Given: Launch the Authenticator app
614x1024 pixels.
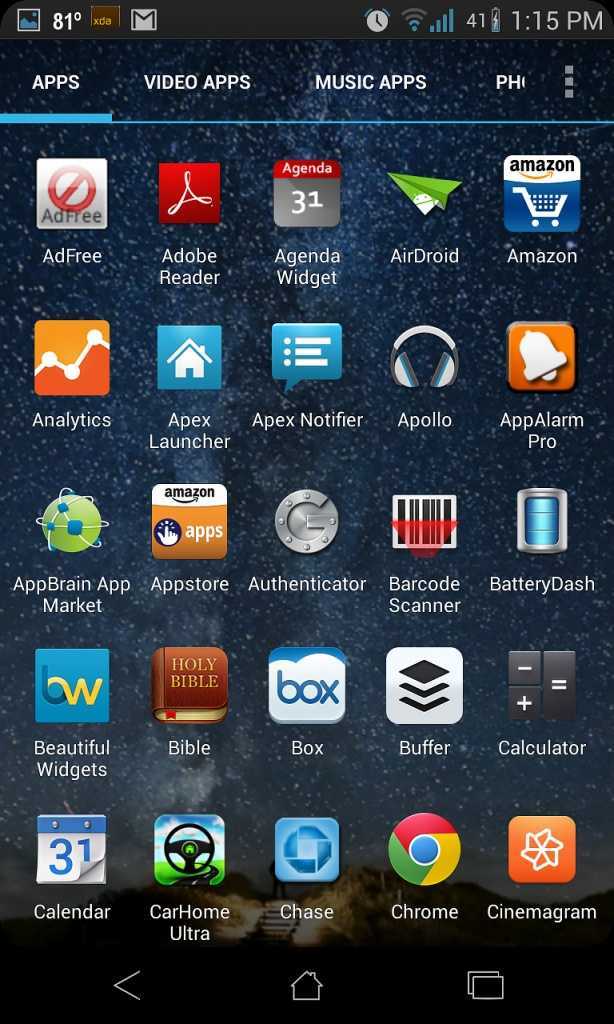Looking at the screenshot, I should click(307, 522).
